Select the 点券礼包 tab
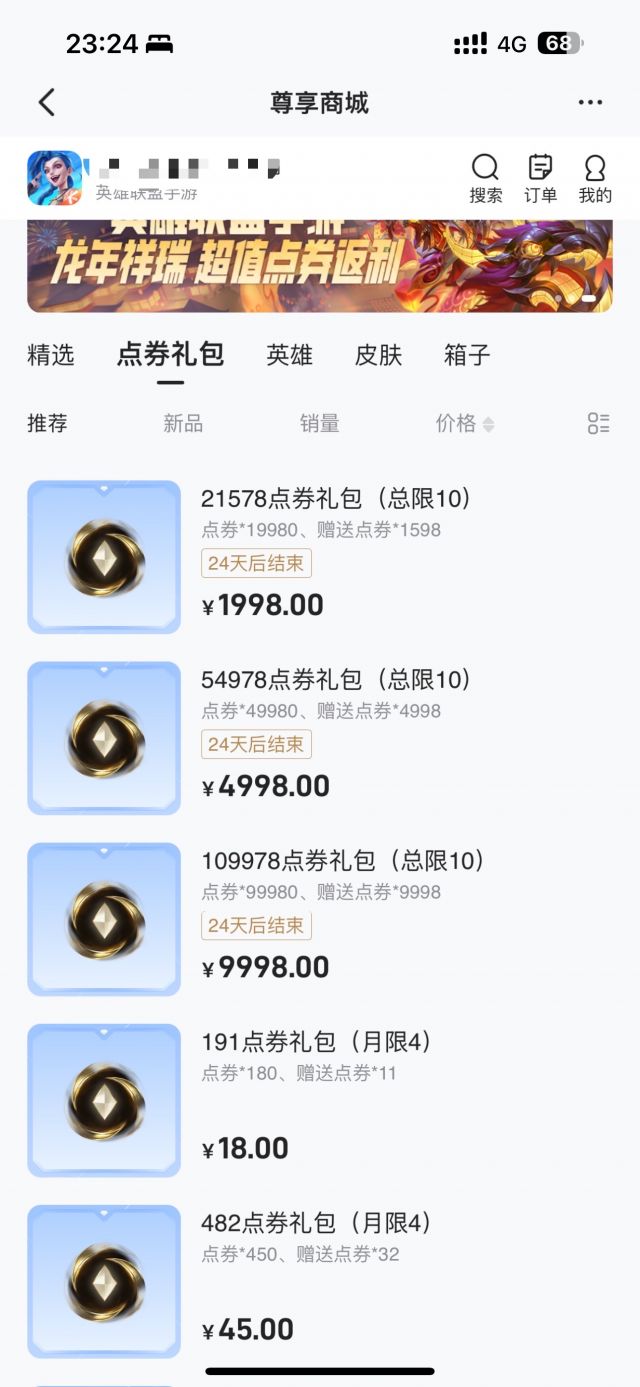Screen dimensions: 640x1387 [x=170, y=355]
